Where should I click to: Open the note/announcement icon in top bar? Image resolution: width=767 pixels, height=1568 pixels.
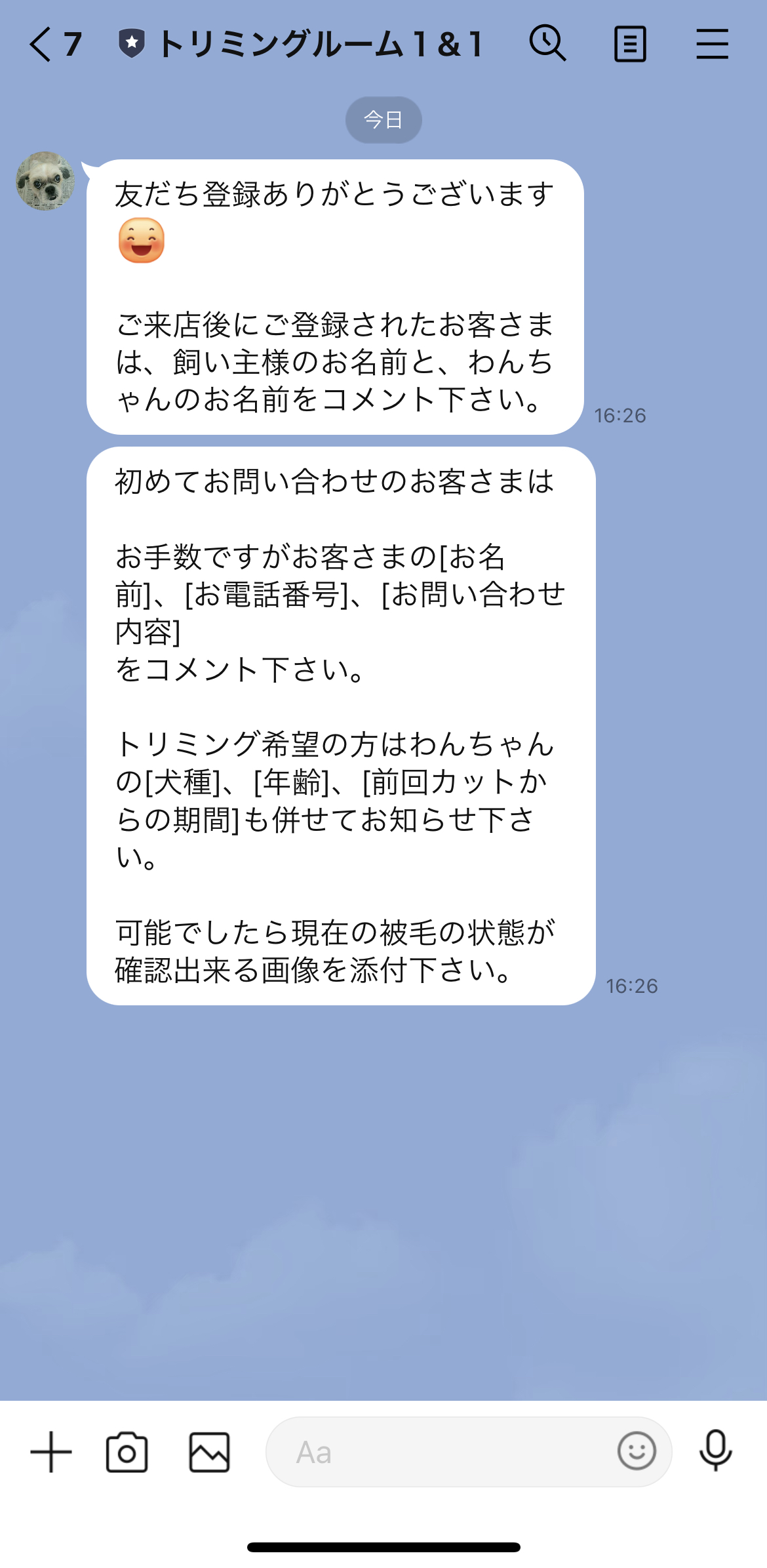(630, 43)
